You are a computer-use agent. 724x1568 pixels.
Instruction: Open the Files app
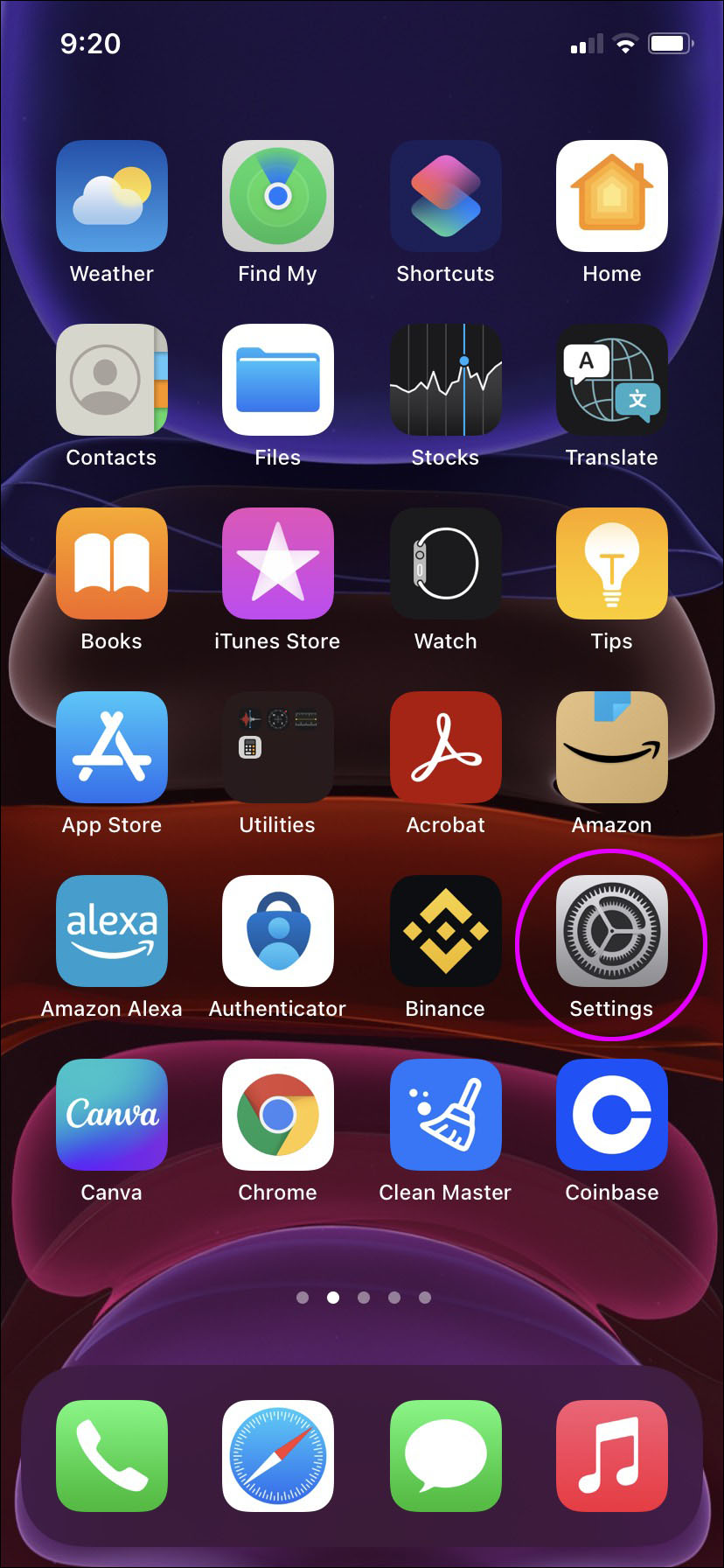coord(278,380)
